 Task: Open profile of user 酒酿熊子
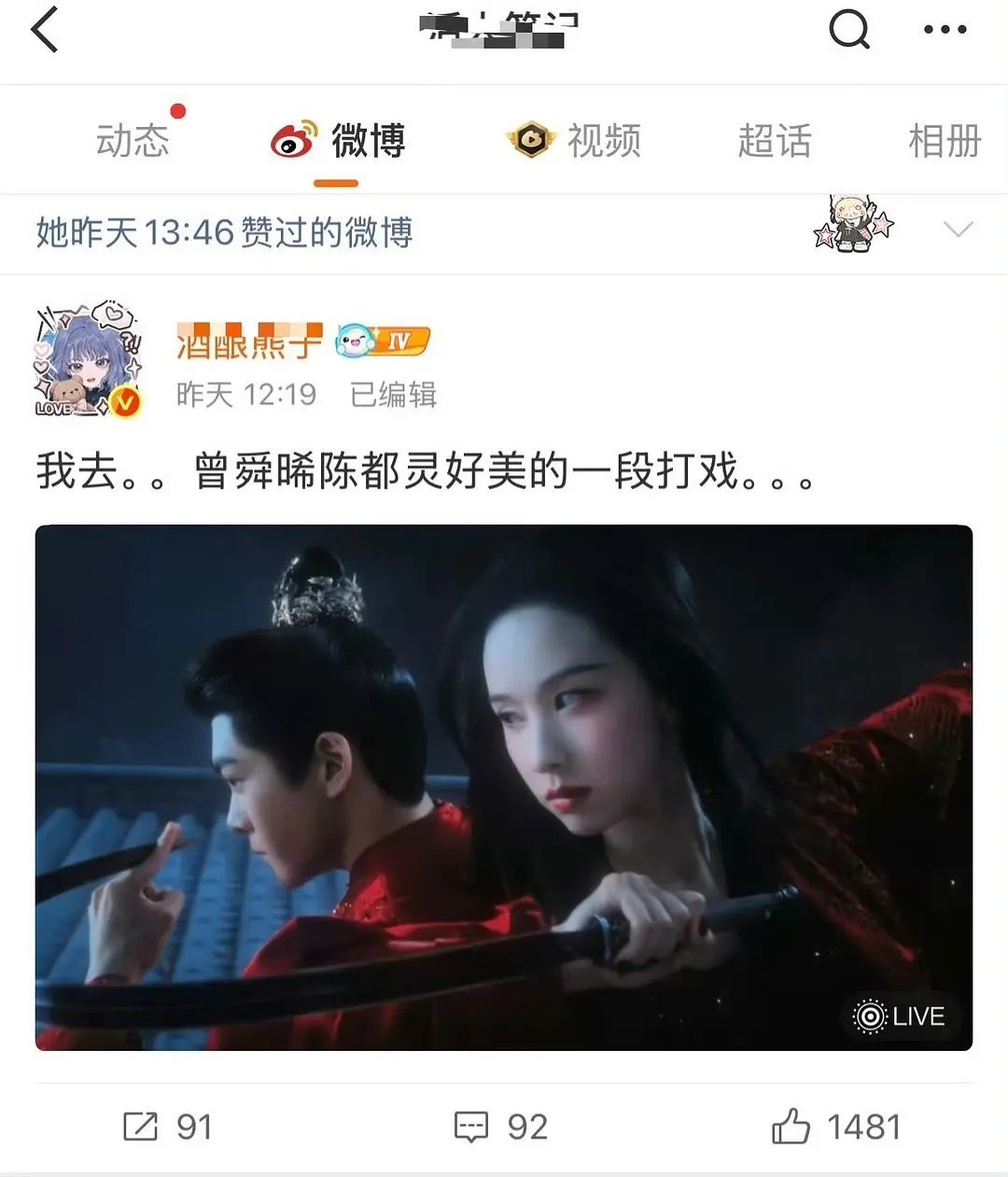[247, 341]
